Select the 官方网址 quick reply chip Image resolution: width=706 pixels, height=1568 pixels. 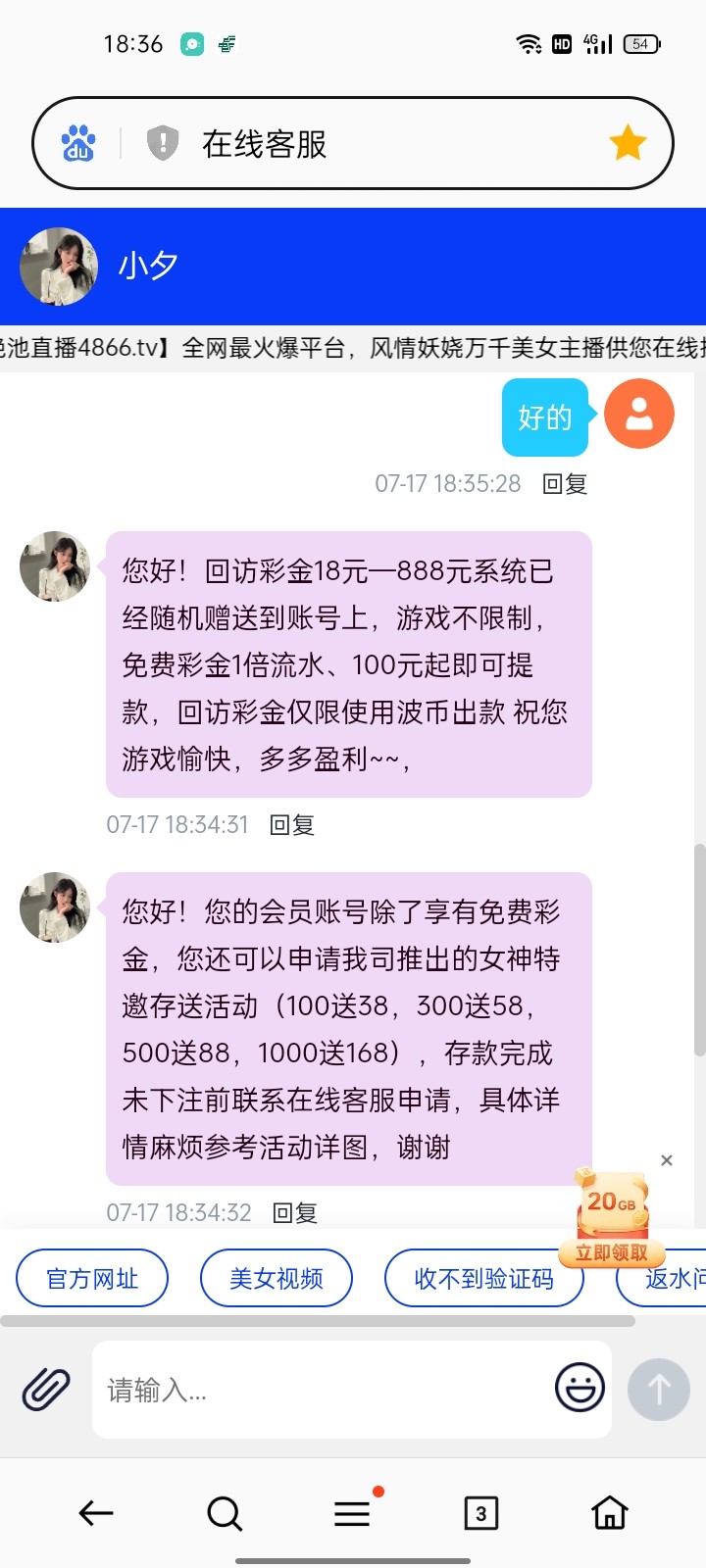click(x=92, y=1278)
